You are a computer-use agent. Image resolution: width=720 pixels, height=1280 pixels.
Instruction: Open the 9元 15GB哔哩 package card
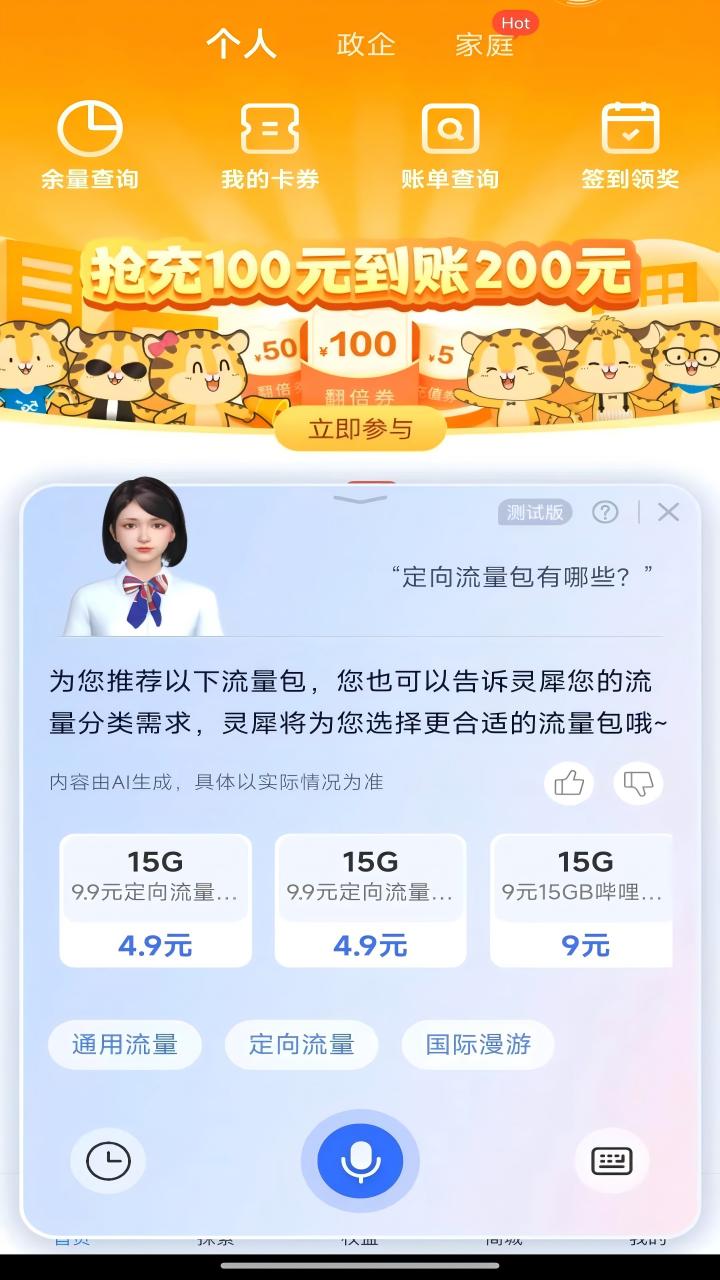(x=584, y=901)
